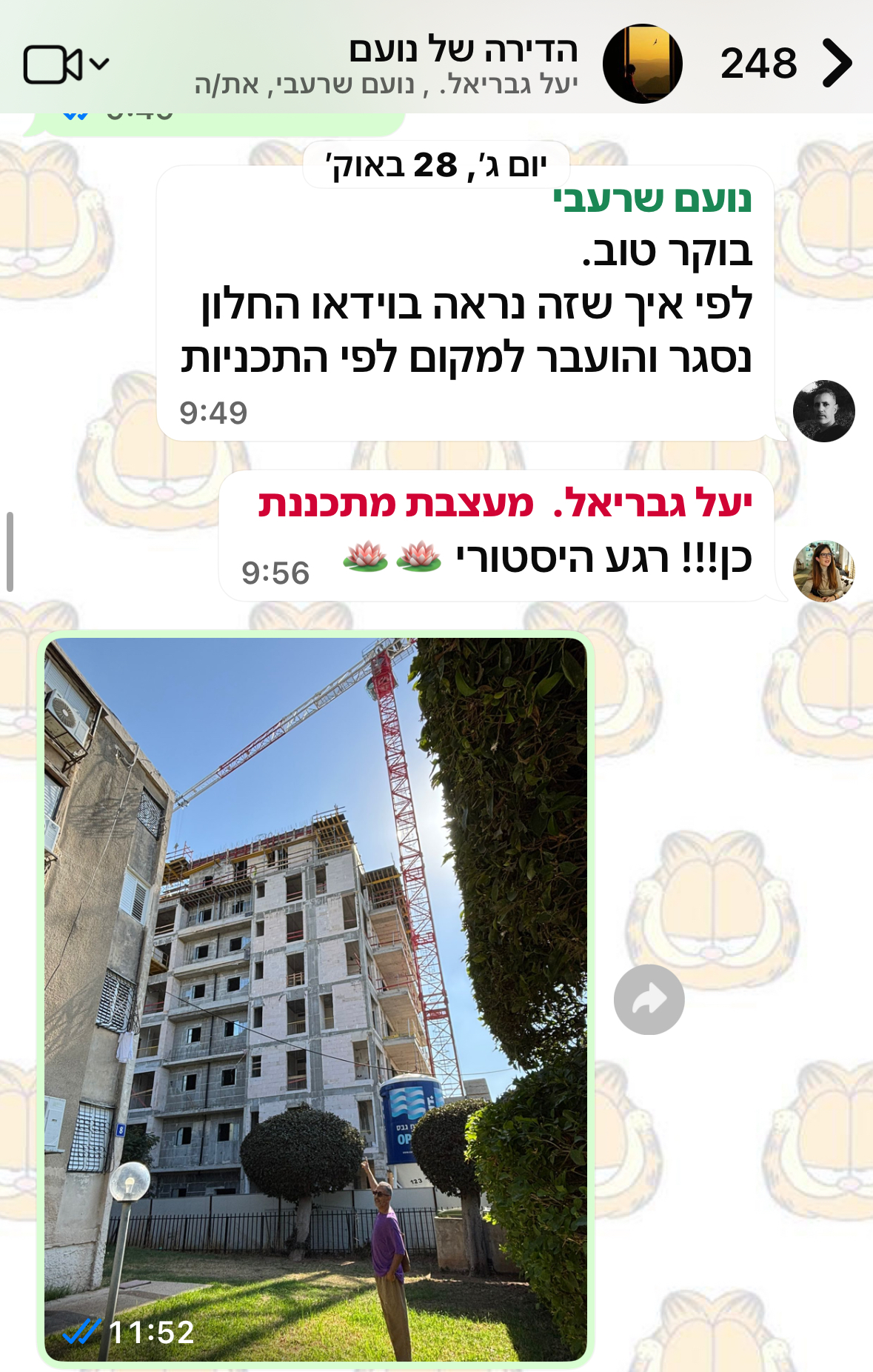The width and height of the screenshot is (873, 1372).
Task: View יעל גבריאל's profile picture
Action: pyautogui.click(x=823, y=570)
